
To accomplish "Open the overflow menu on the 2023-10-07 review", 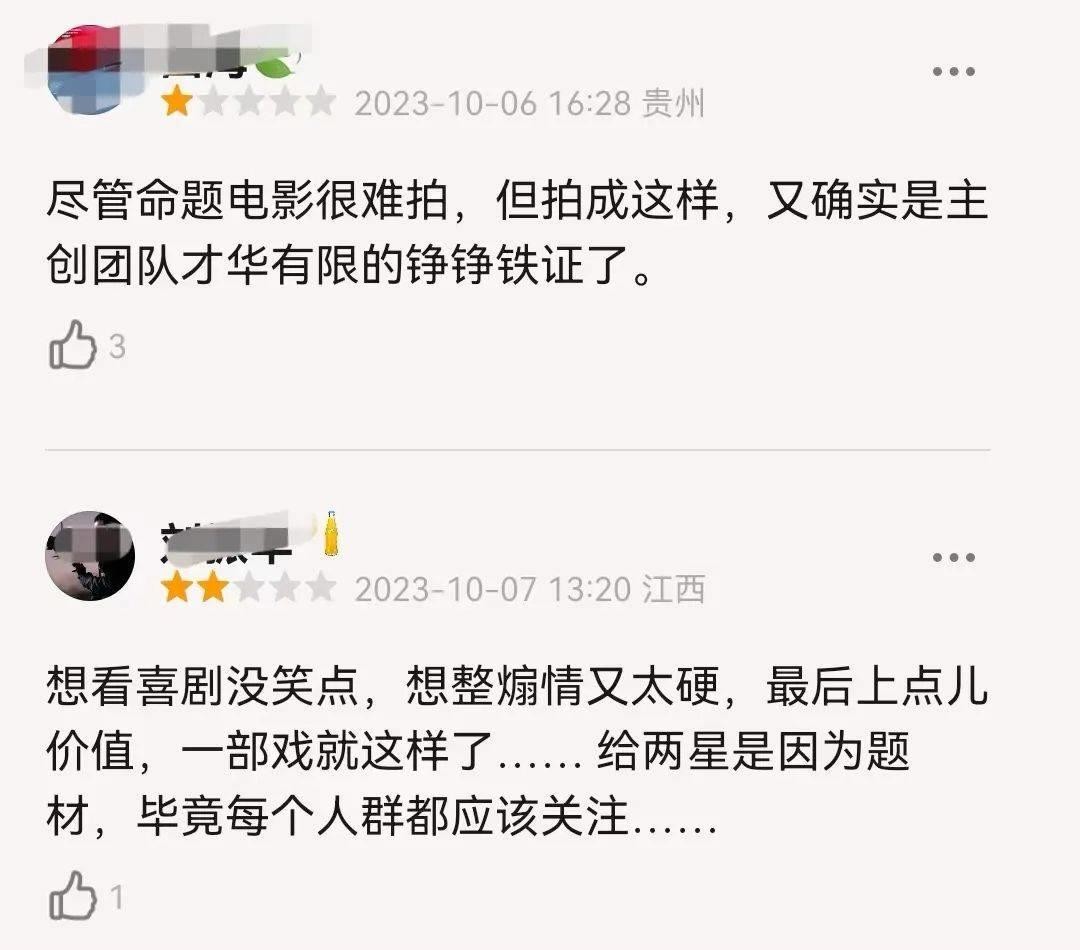I will [953, 558].
